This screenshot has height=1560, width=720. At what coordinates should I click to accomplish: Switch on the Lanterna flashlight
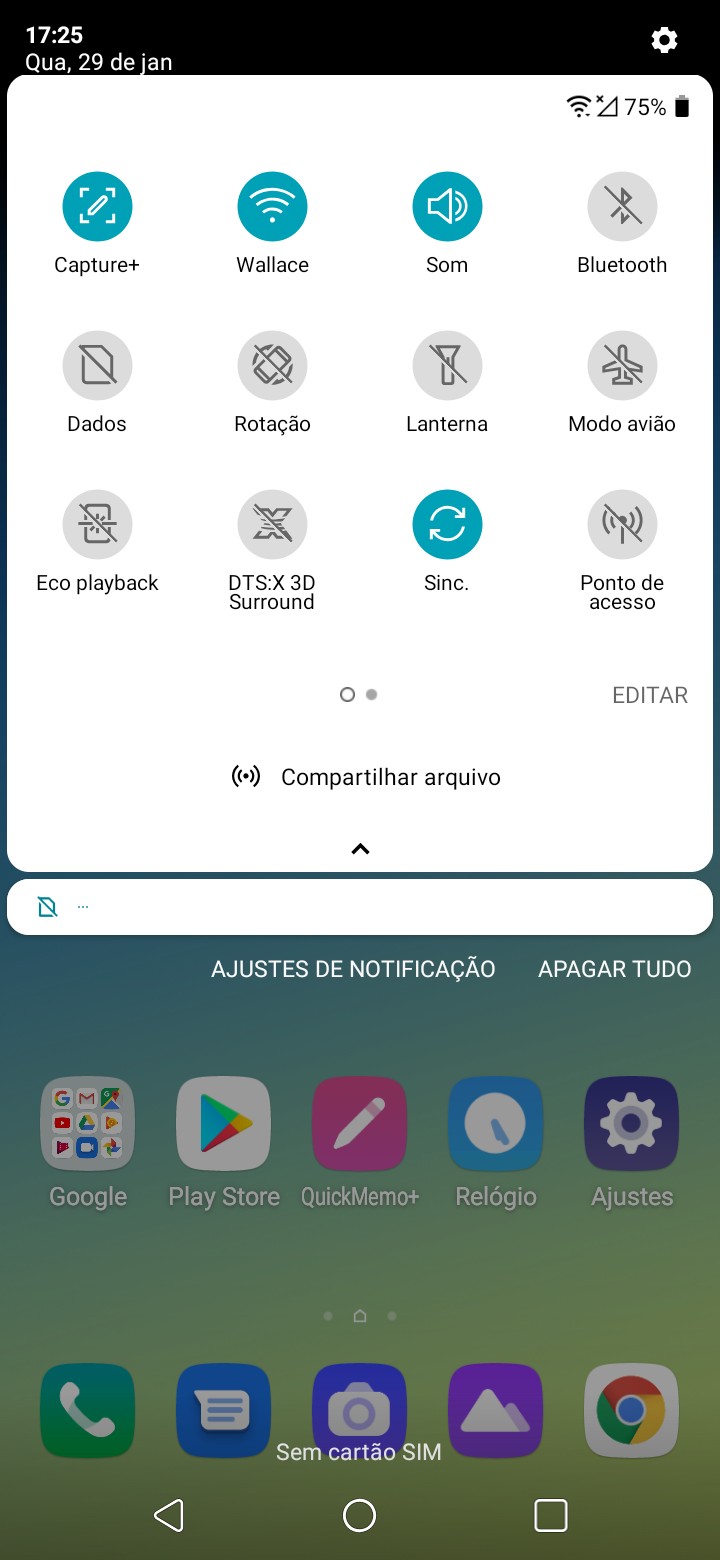click(x=447, y=366)
